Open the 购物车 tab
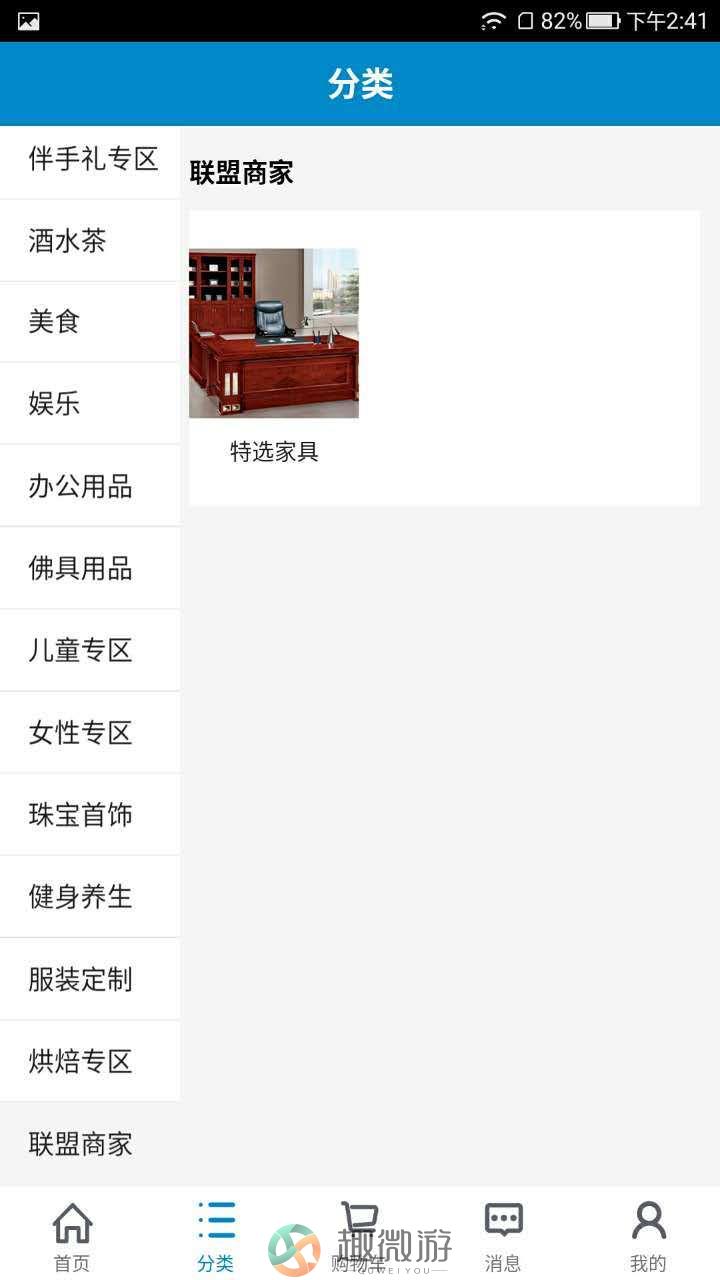 (x=359, y=1236)
